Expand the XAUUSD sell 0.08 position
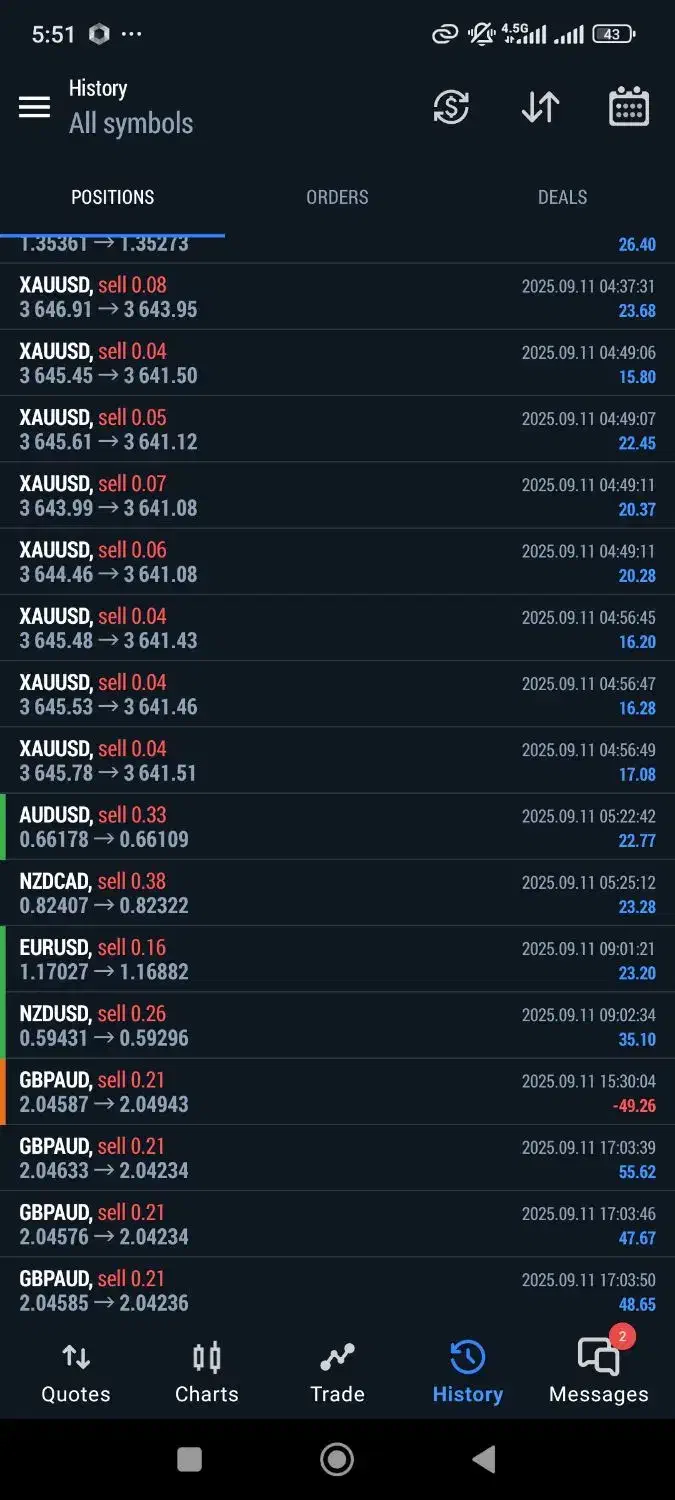The image size is (675, 1500). click(x=337, y=297)
